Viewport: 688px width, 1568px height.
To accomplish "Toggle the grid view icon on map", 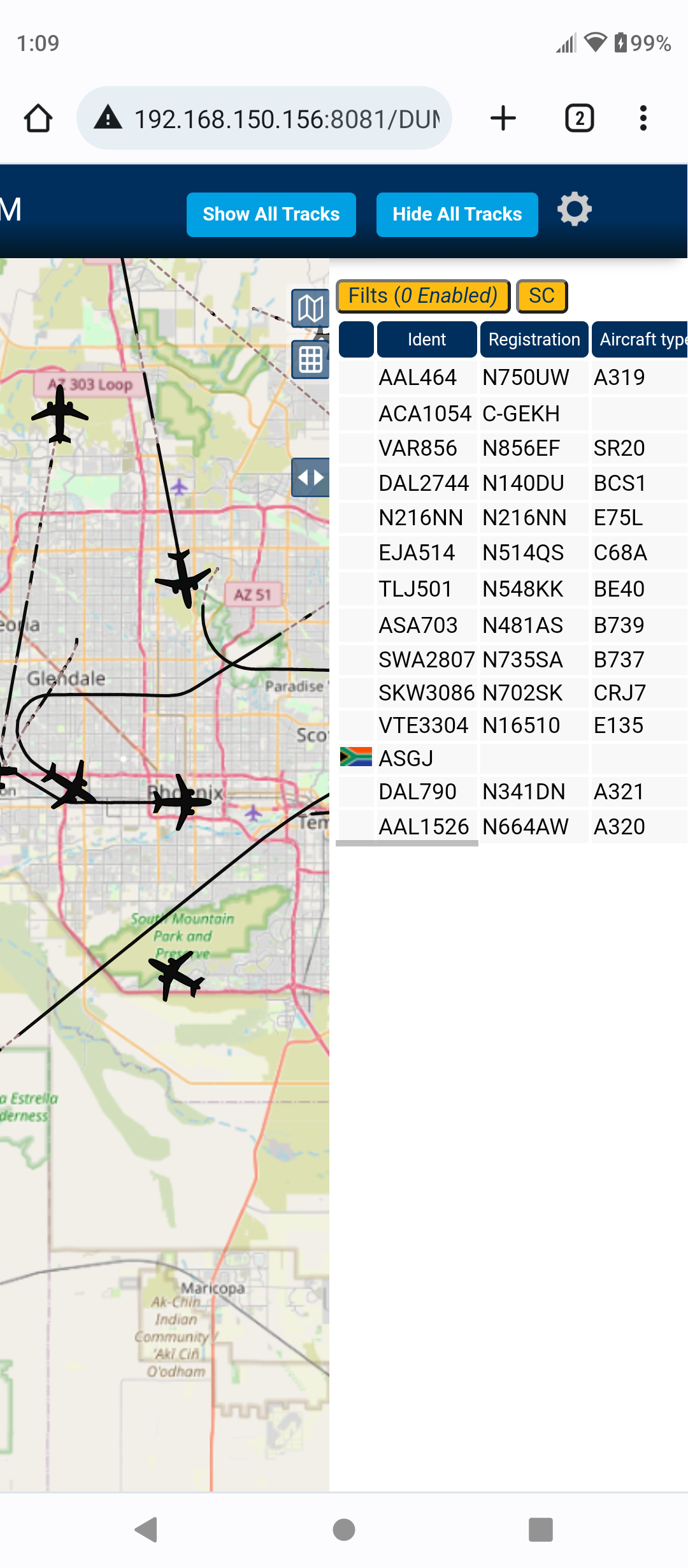I will click(310, 359).
